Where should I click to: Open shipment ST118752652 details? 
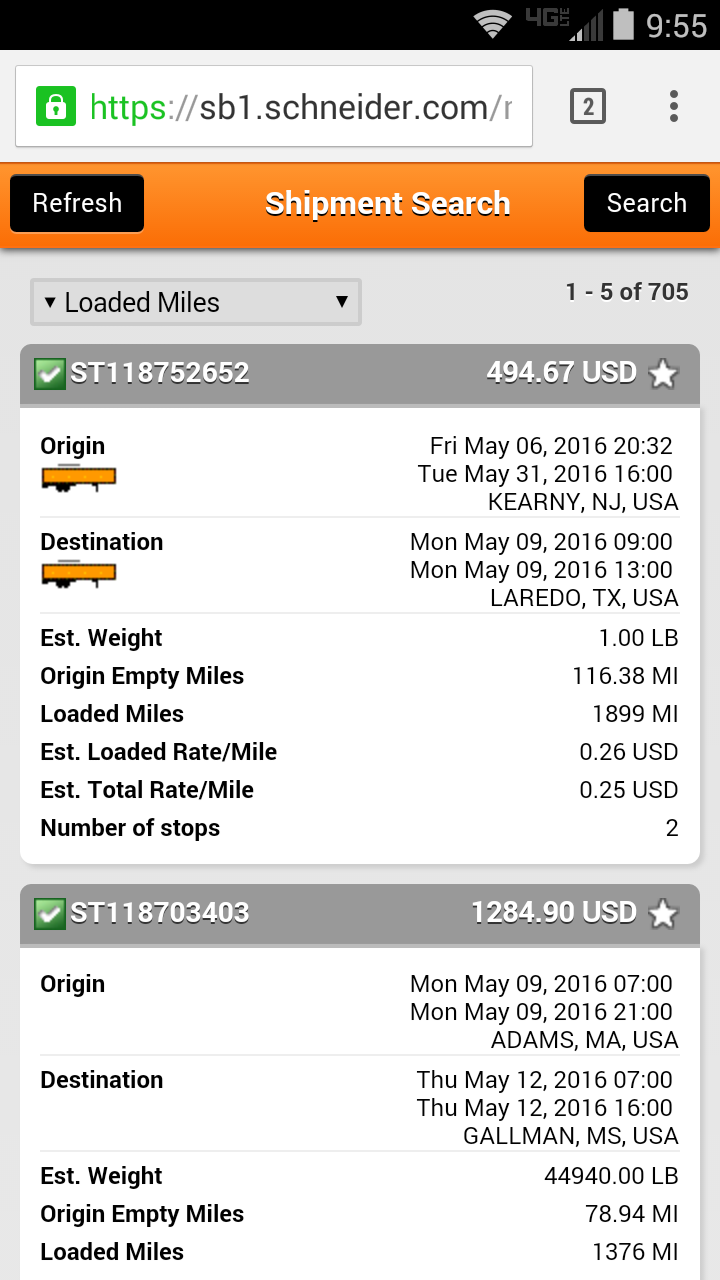pos(160,373)
